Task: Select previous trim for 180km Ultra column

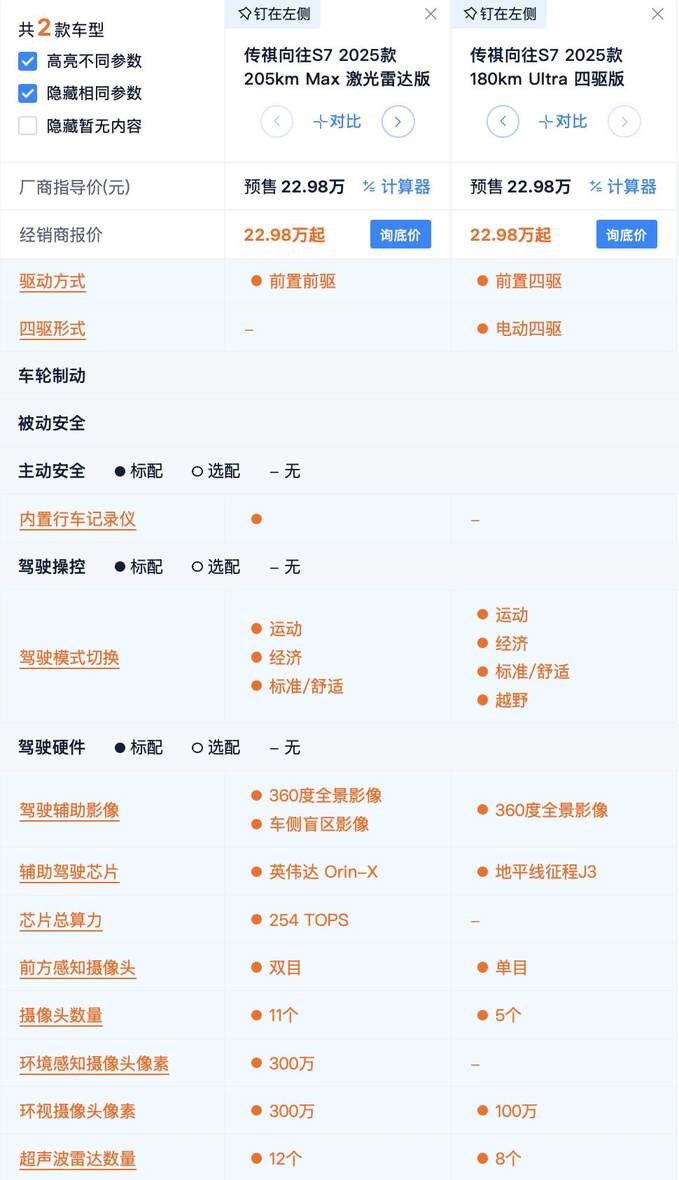Action: tap(503, 121)
